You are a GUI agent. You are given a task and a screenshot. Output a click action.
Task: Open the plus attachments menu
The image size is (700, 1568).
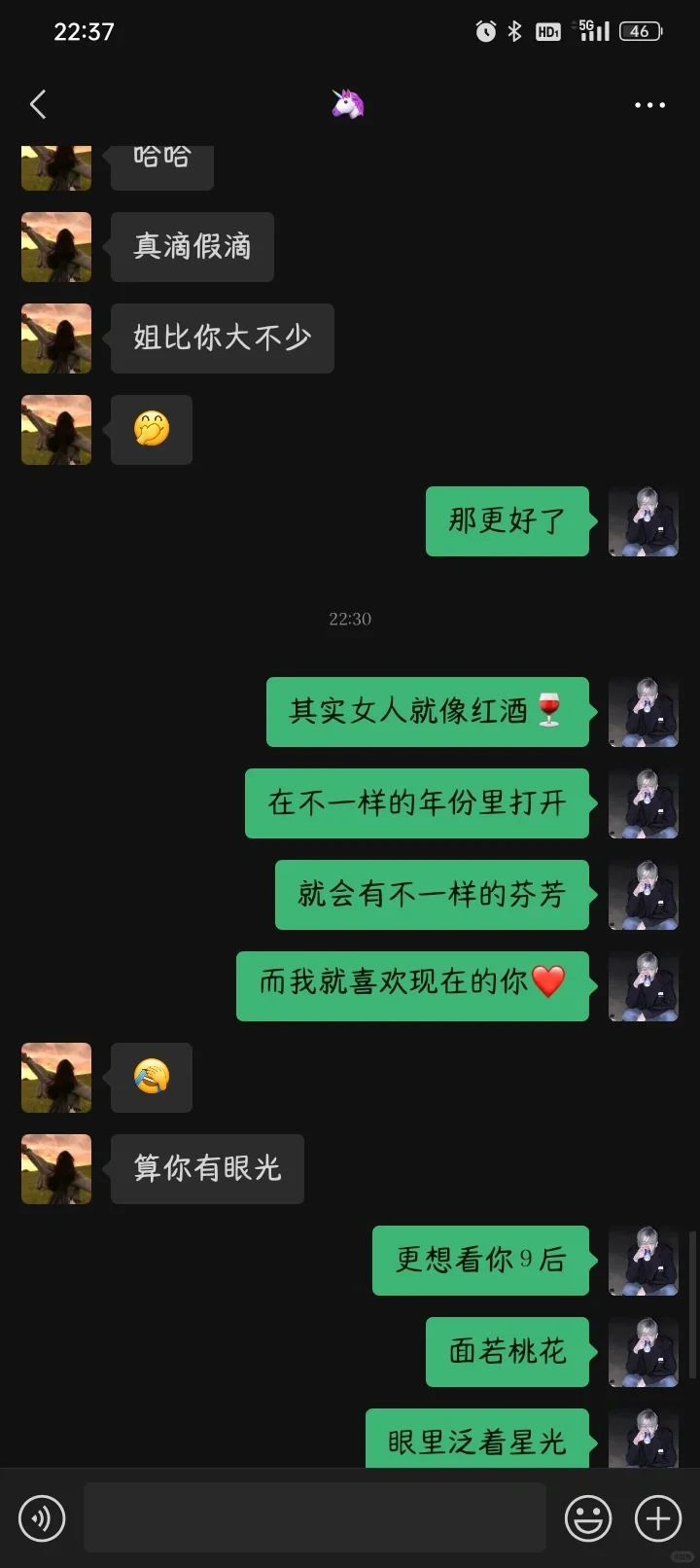pos(658,1517)
